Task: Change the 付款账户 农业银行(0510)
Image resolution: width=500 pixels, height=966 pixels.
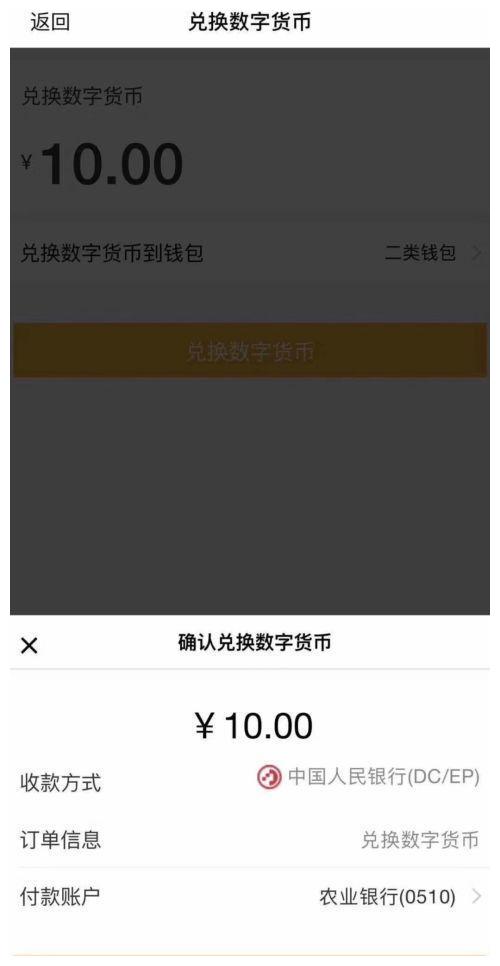Action: pyautogui.click(x=250, y=896)
